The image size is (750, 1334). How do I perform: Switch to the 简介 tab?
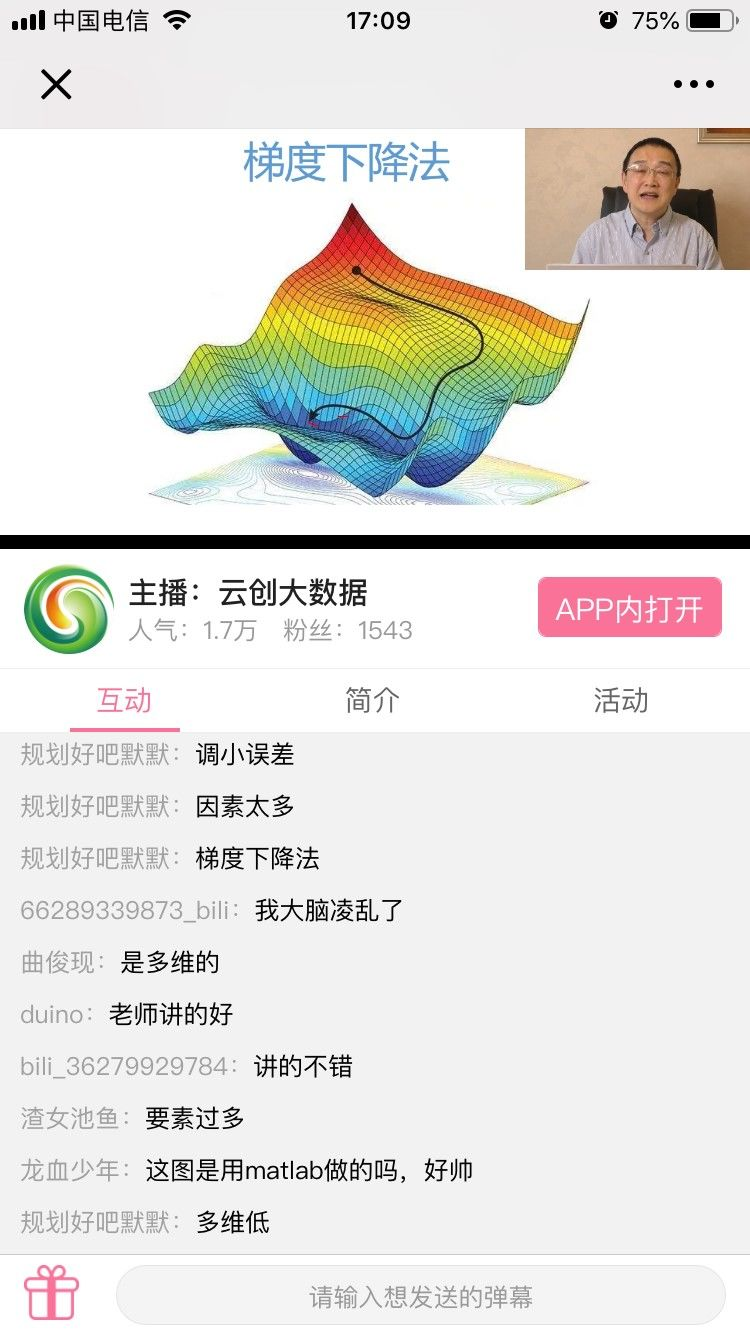tap(372, 700)
